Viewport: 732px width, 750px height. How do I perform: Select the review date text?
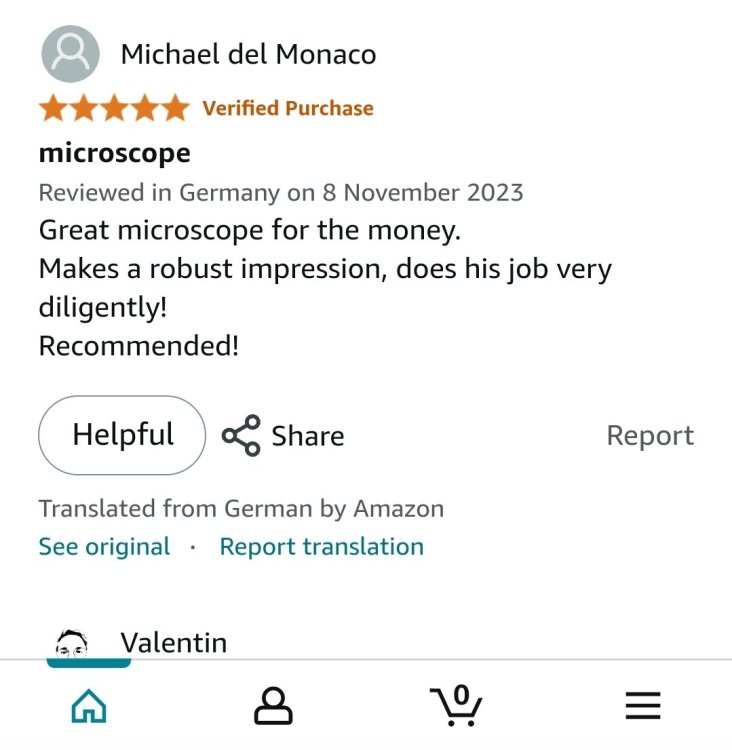coord(280,192)
